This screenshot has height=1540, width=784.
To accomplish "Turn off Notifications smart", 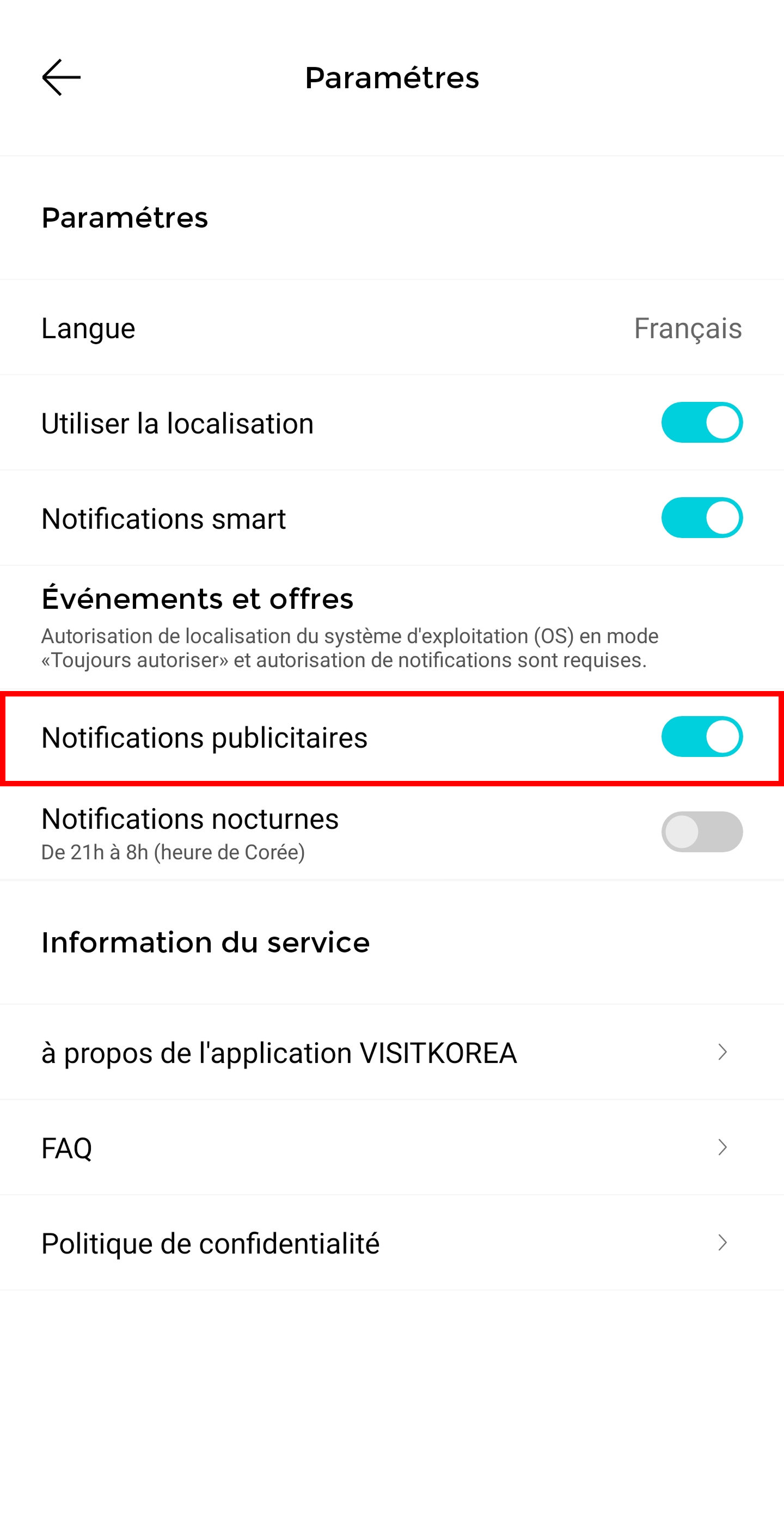I will (702, 518).
